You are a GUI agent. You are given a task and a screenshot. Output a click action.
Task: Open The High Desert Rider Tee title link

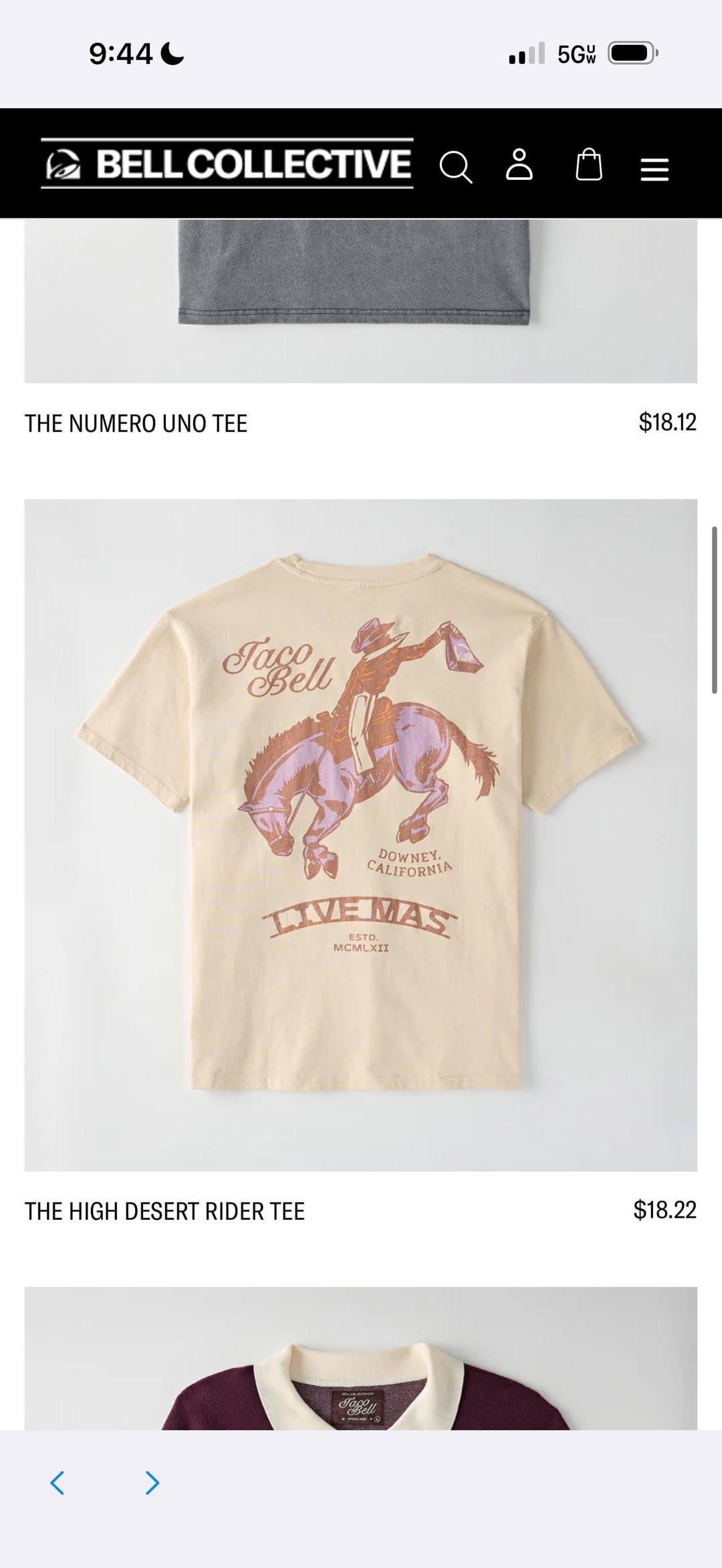point(165,1211)
